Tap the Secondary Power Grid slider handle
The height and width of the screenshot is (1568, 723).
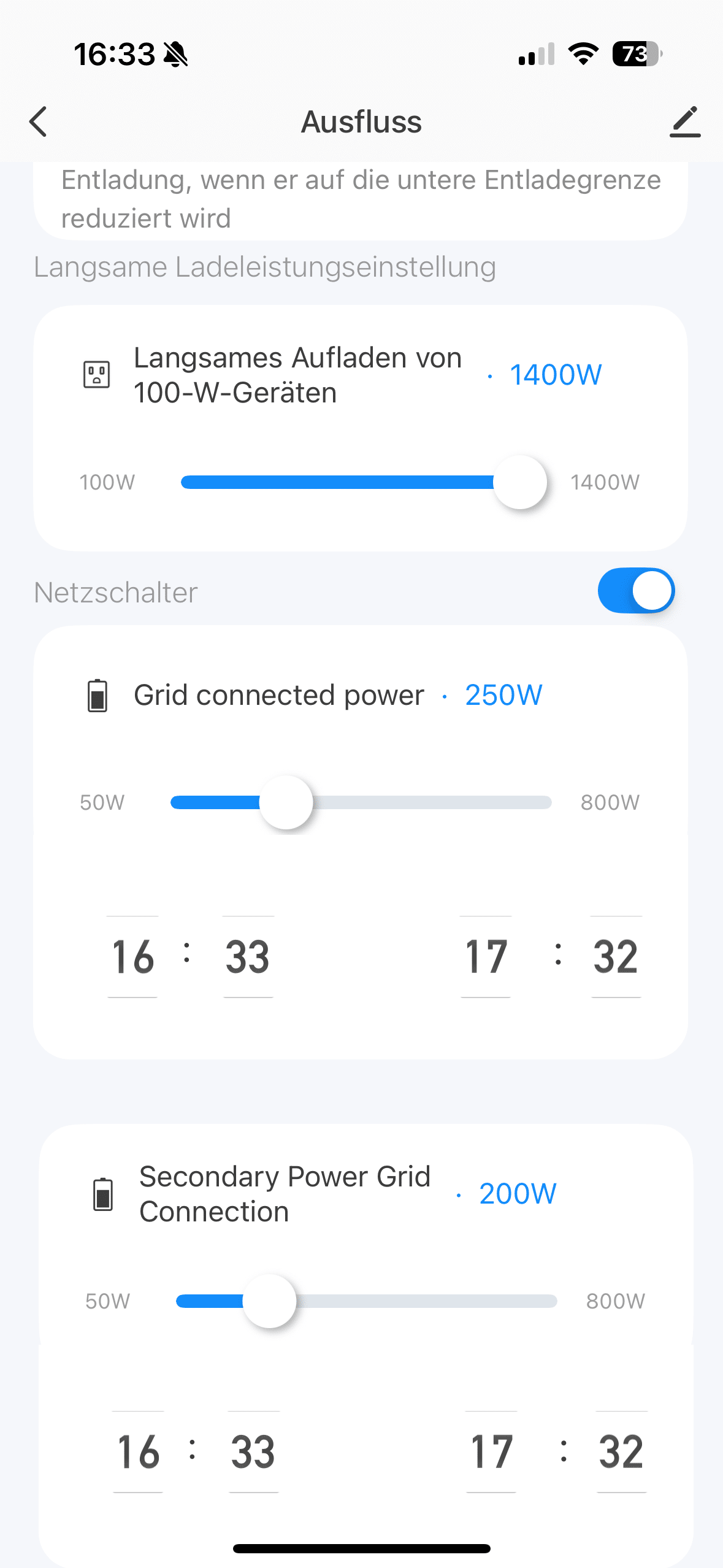coord(270,1301)
